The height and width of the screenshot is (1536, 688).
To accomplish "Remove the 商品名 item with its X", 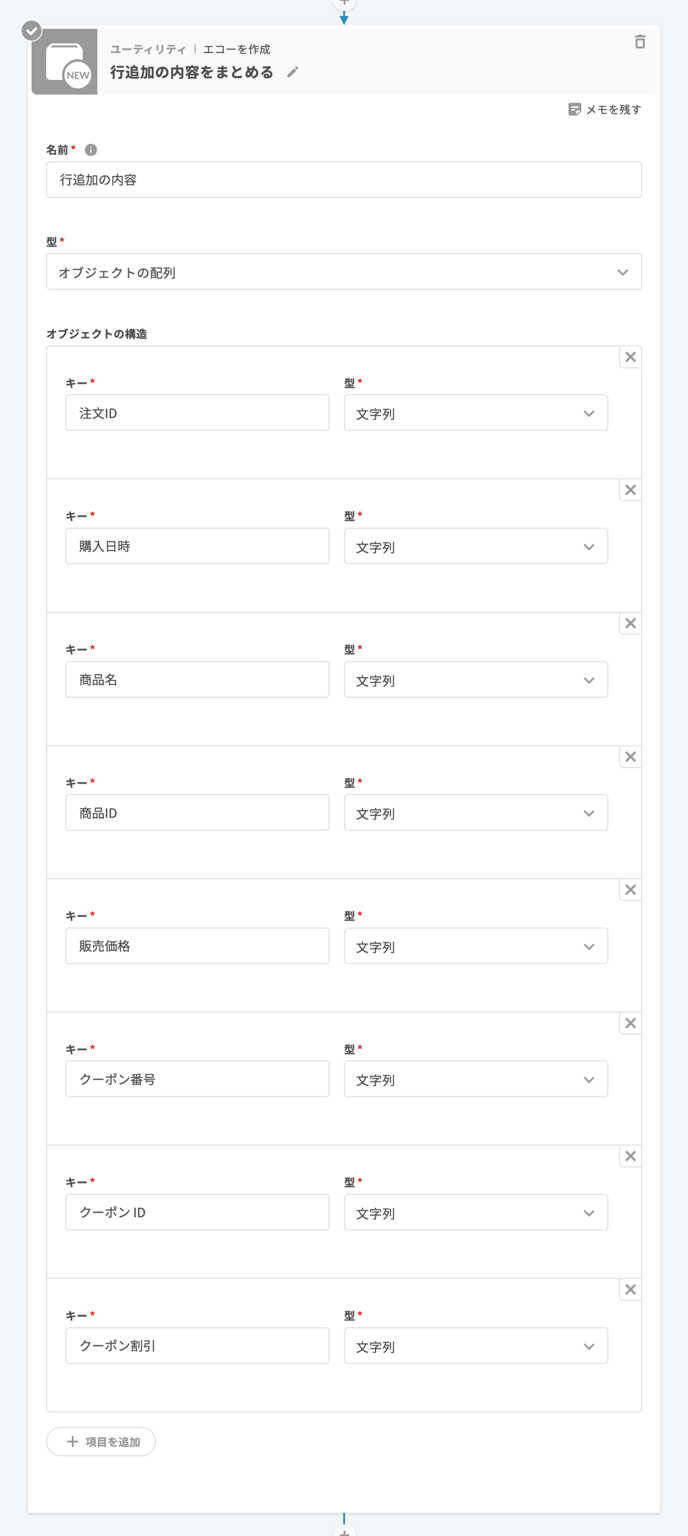I will pyautogui.click(x=630, y=623).
